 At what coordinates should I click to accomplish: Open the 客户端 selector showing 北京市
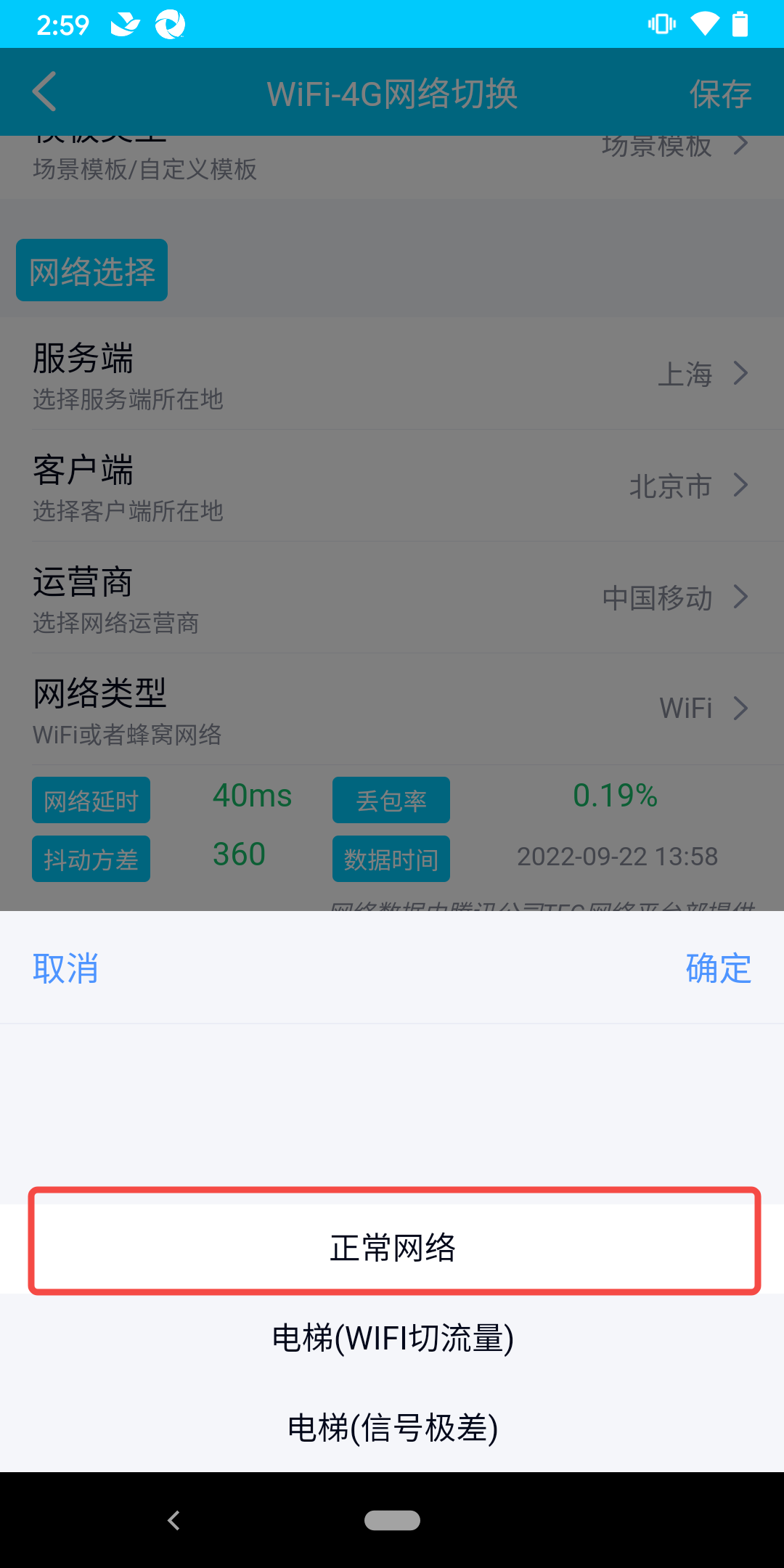(392, 486)
